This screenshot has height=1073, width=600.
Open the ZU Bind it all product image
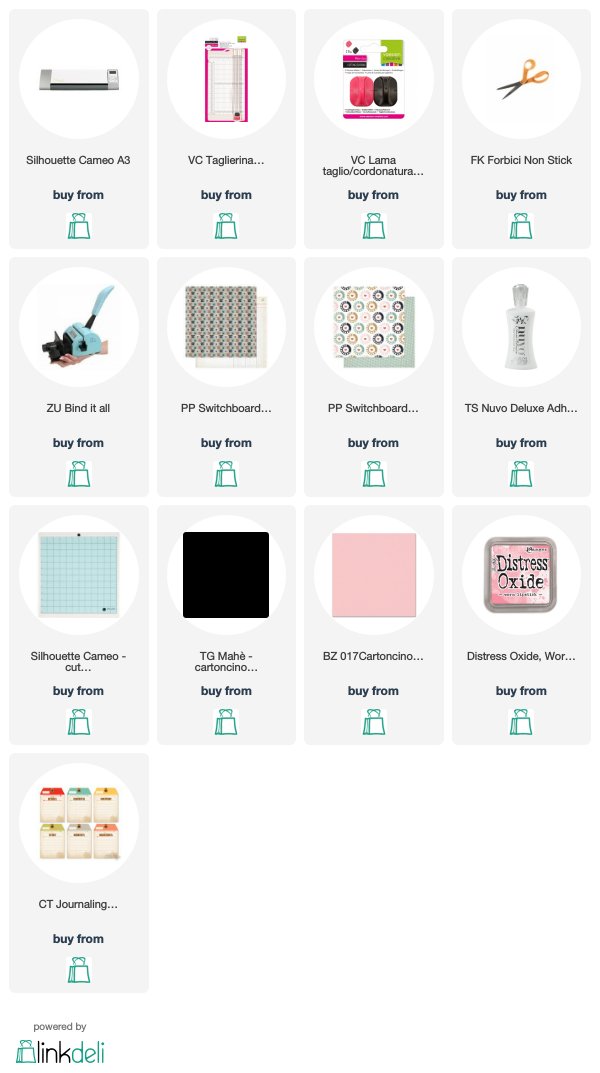79,327
